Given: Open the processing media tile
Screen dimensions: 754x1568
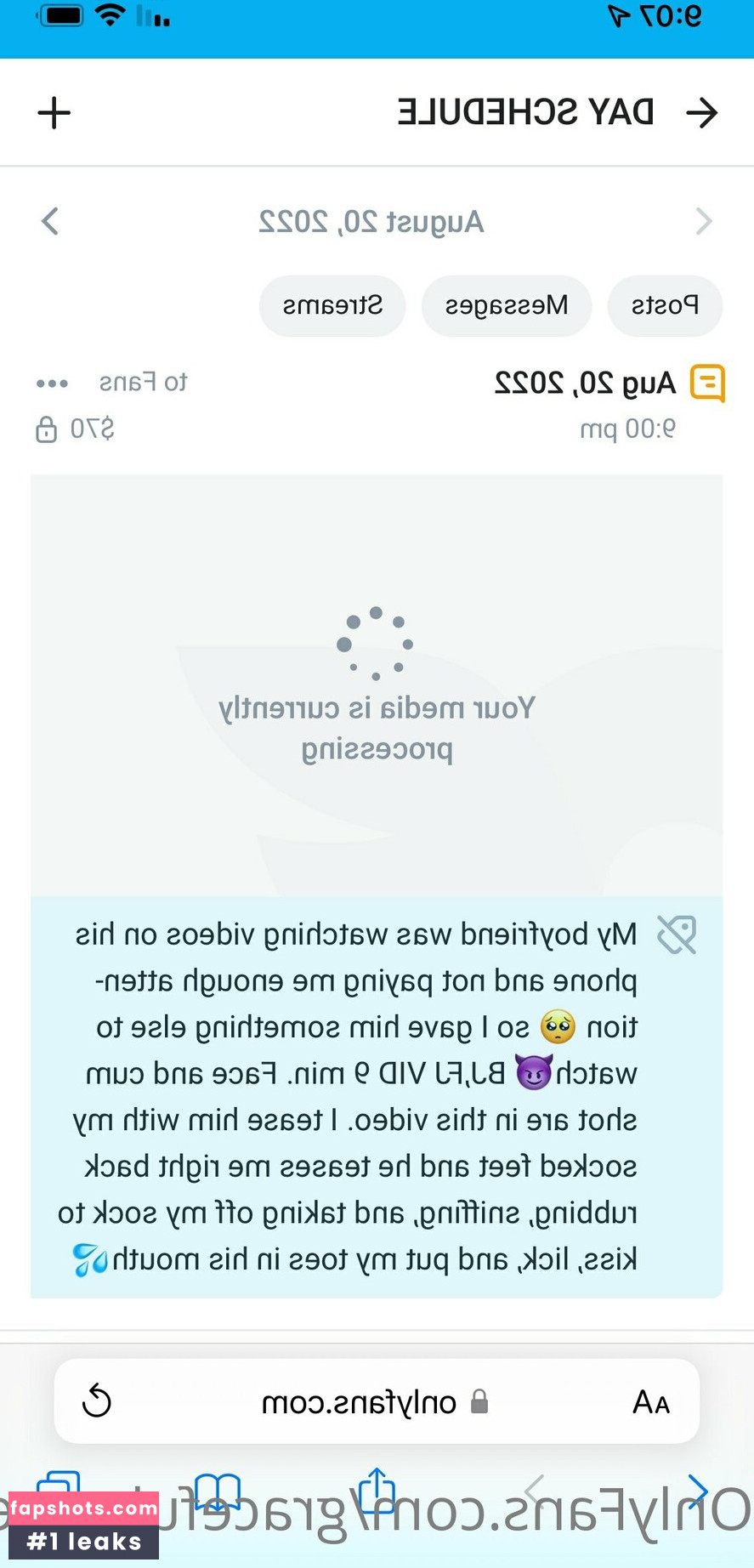Looking at the screenshot, I should tap(377, 685).
